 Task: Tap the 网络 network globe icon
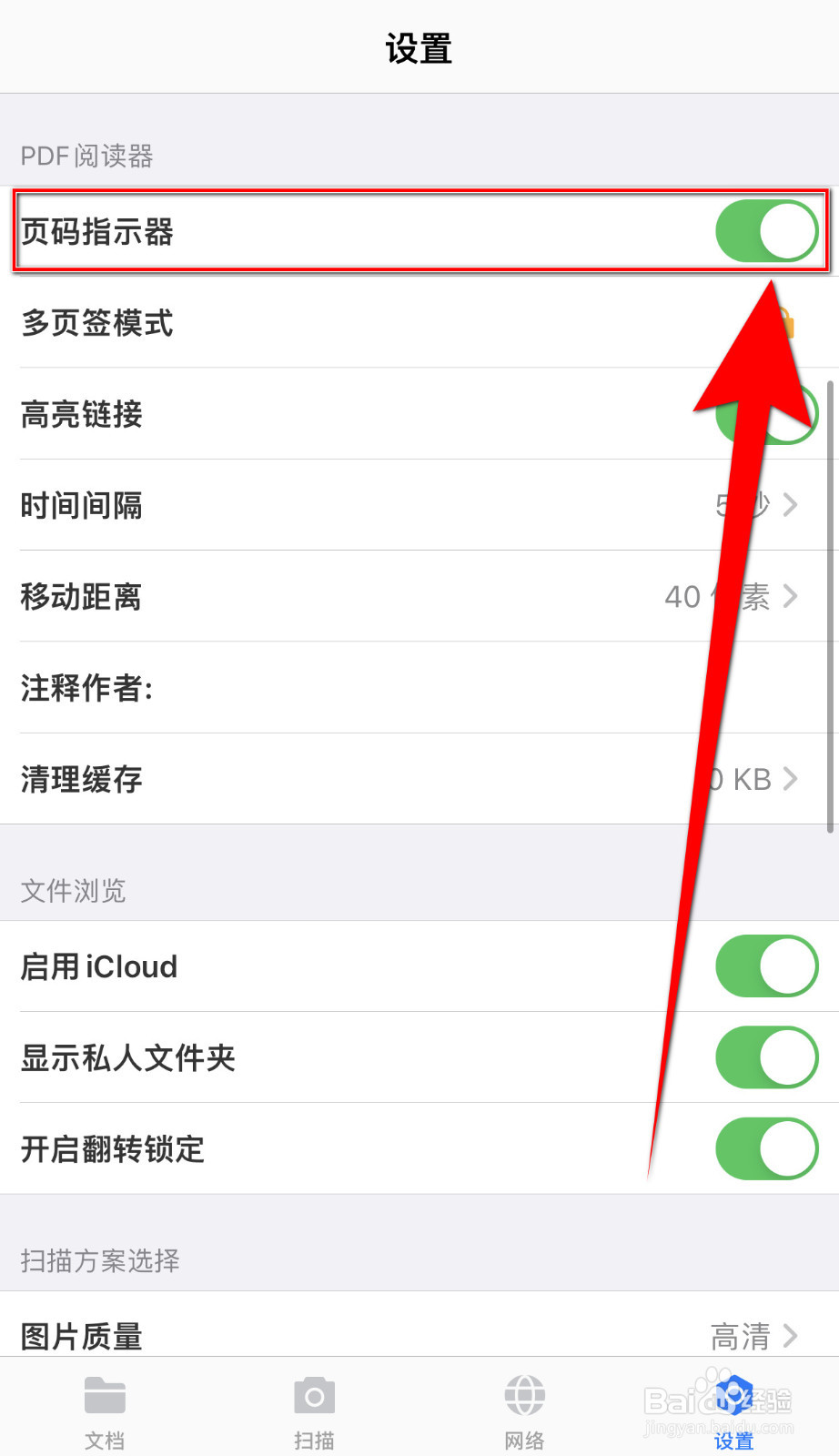point(524,1395)
